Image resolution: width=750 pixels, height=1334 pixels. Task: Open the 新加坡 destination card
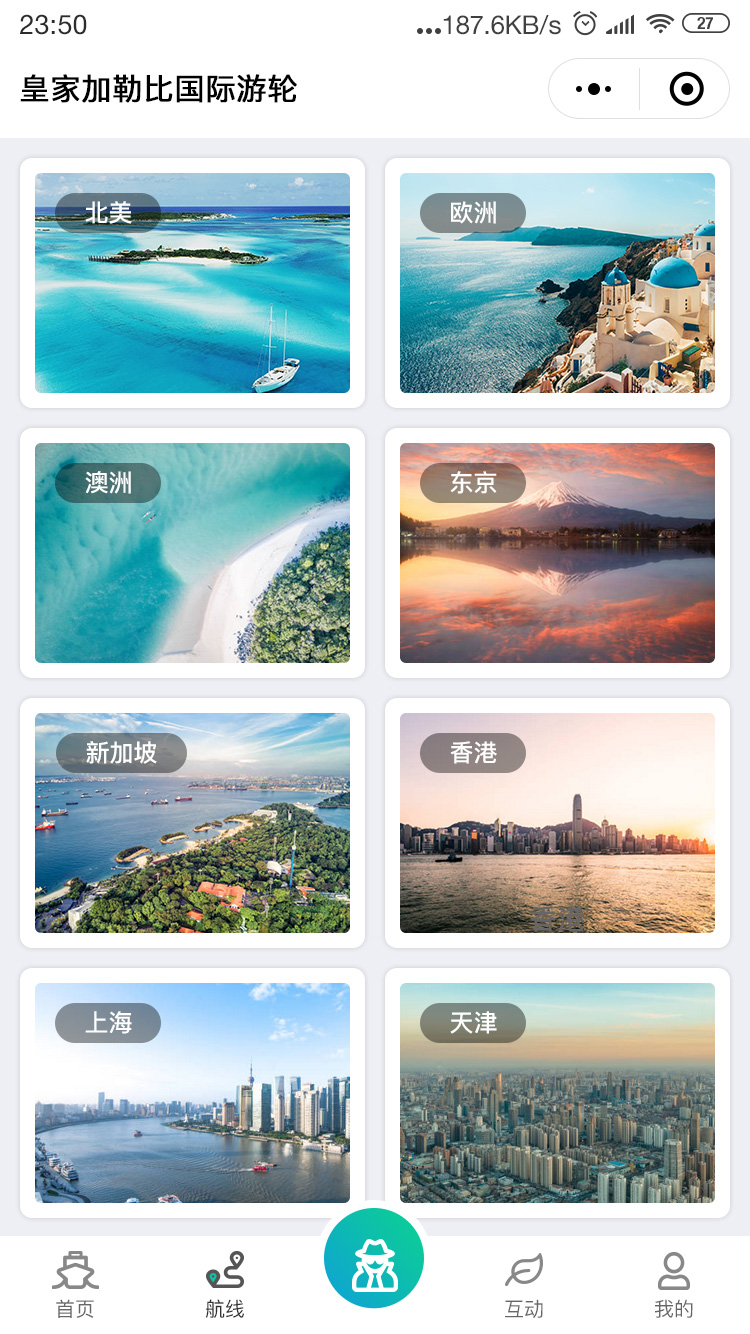[x=192, y=823]
